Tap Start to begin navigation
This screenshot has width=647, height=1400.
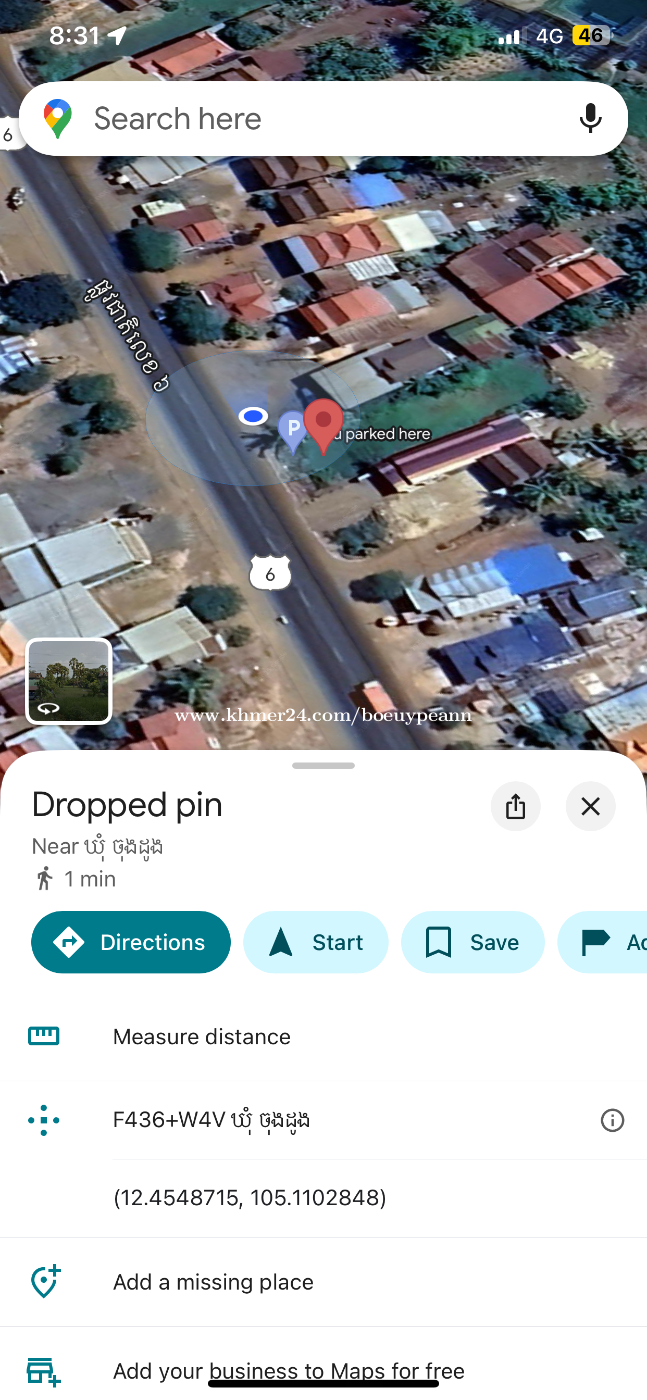pyautogui.click(x=316, y=942)
